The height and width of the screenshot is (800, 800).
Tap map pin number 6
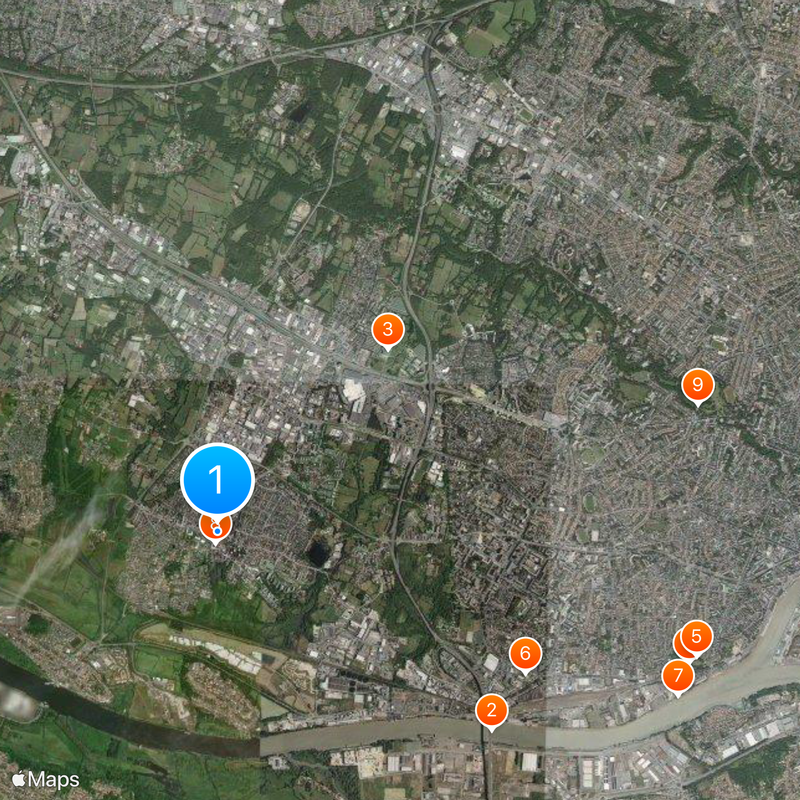pos(525,654)
